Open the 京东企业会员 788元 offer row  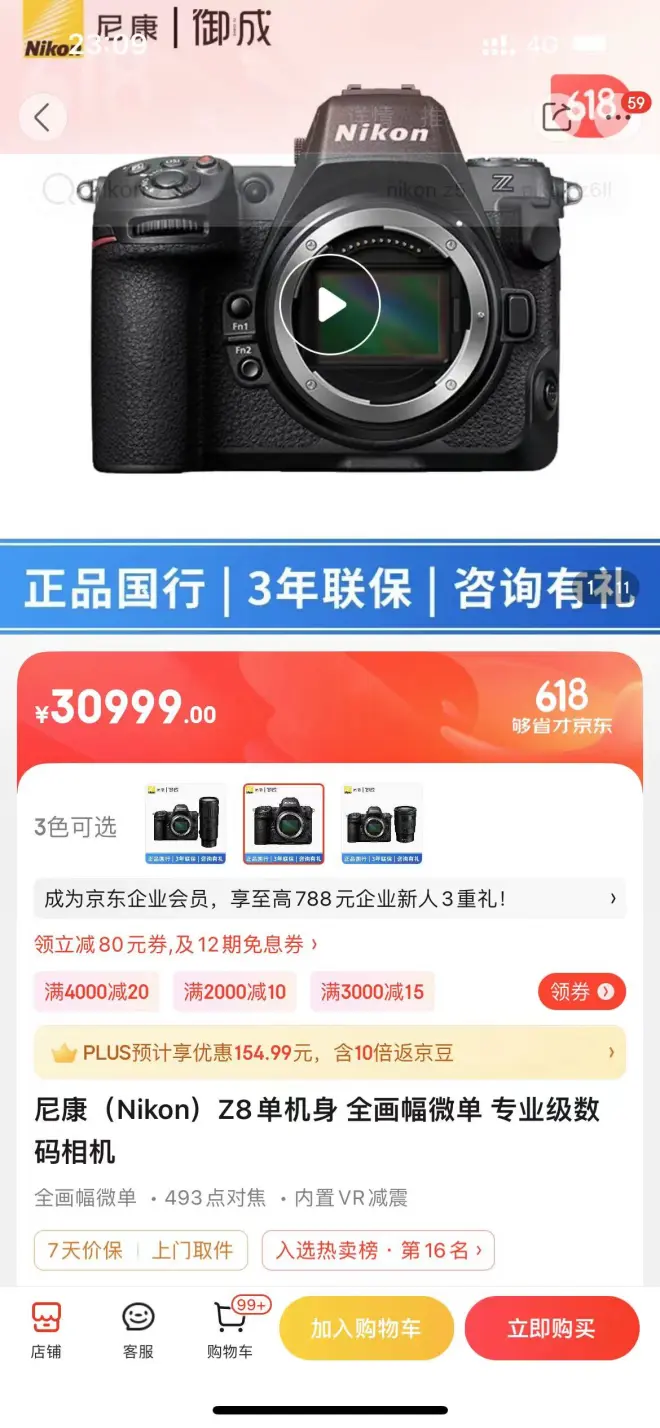point(330,899)
